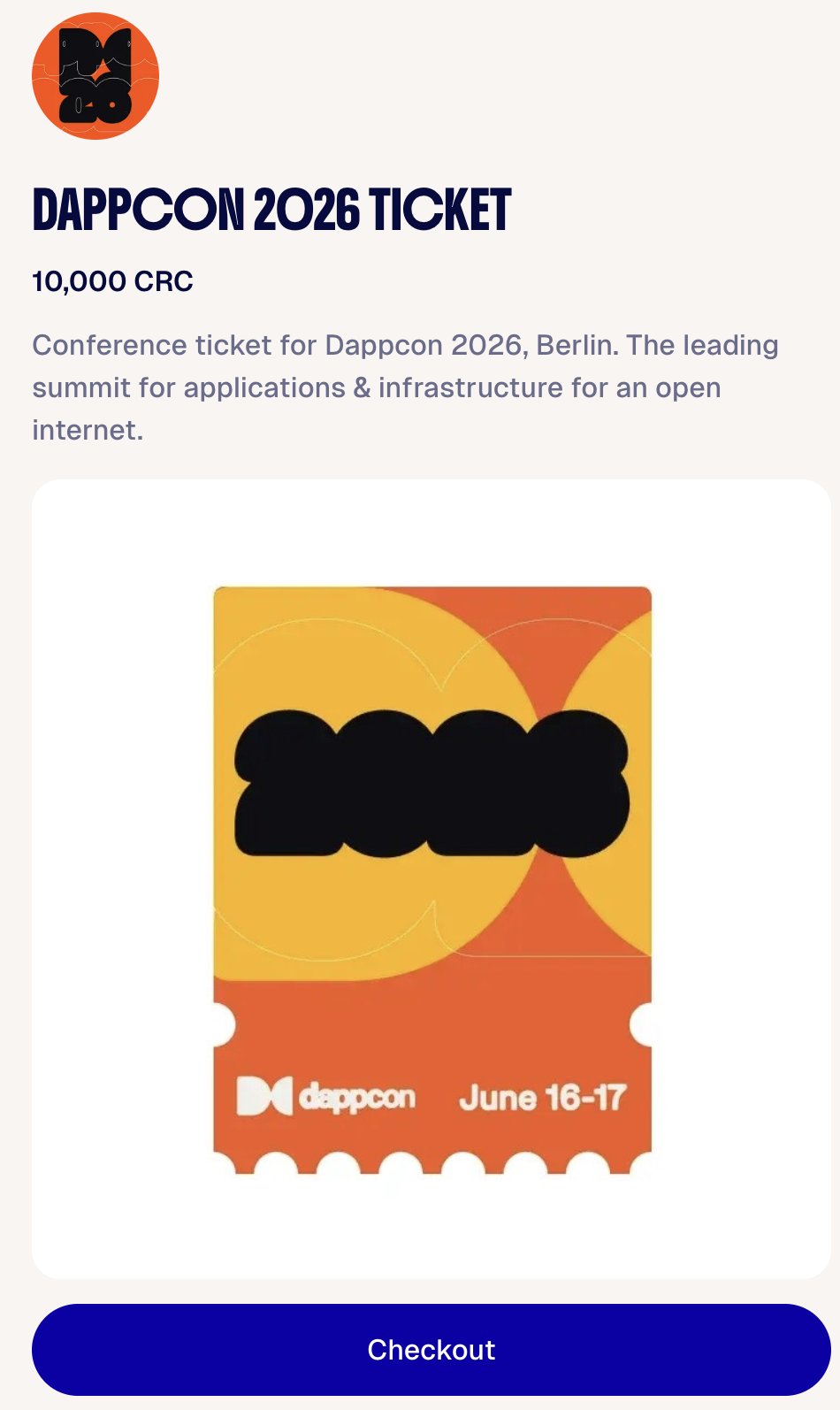Tap the Checkout button
Screen dimensions: 840x1410
click(431, 1349)
